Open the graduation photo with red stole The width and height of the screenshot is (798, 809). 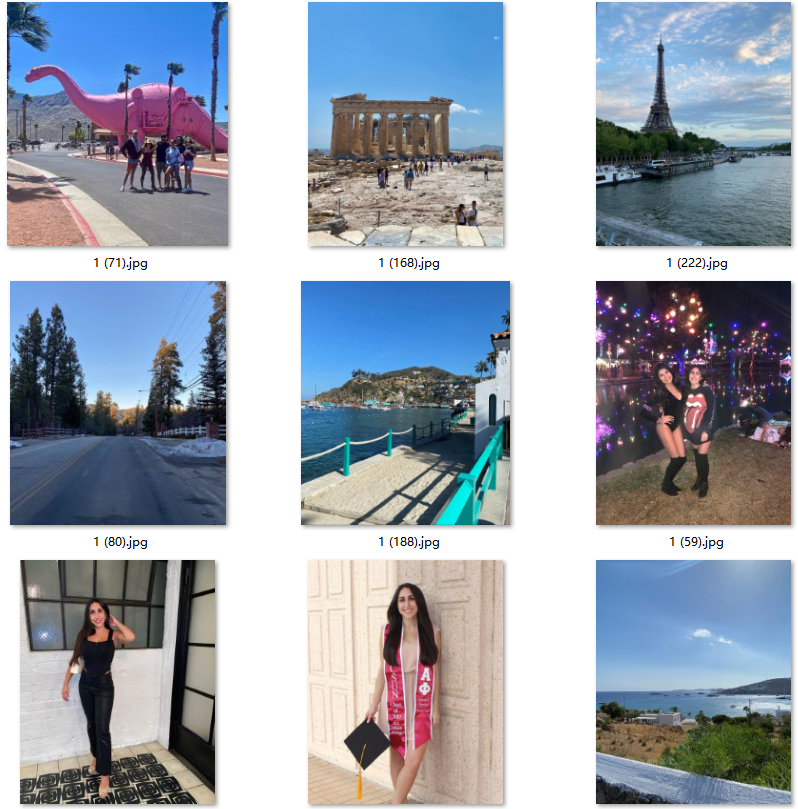click(x=405, y=682)
